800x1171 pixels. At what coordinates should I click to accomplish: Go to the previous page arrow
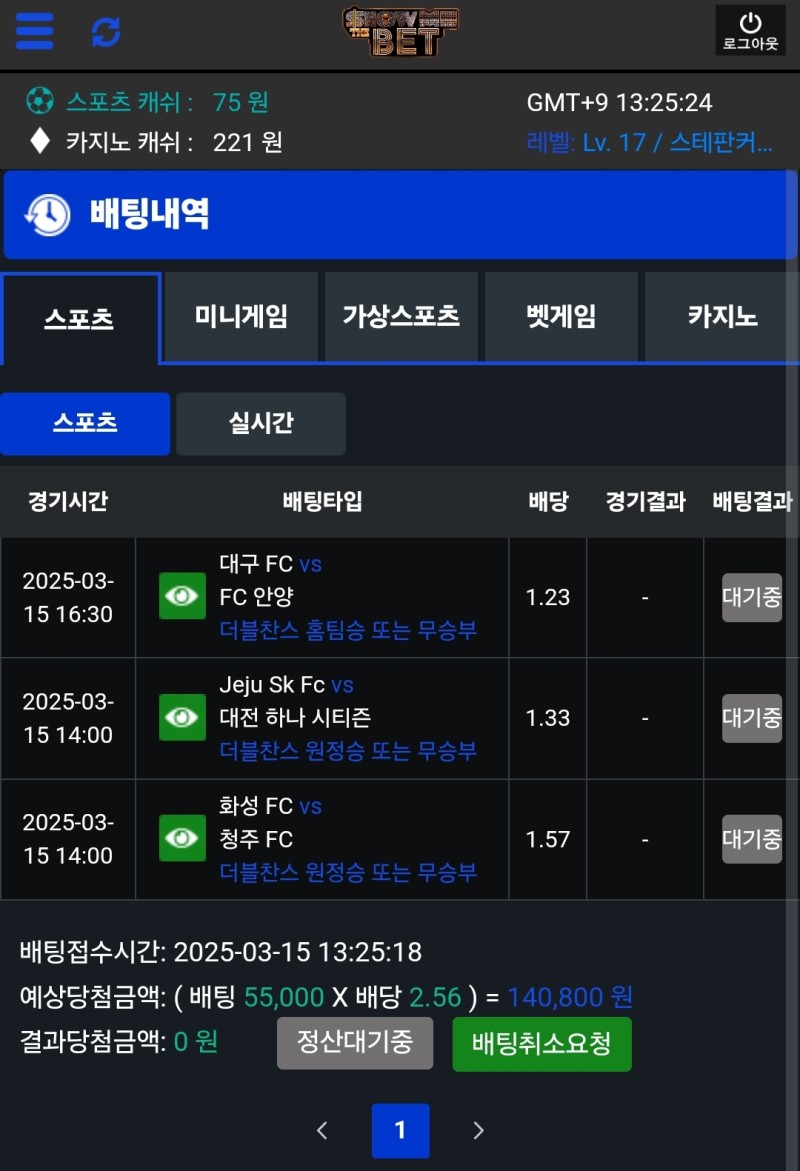point(322,1130)
